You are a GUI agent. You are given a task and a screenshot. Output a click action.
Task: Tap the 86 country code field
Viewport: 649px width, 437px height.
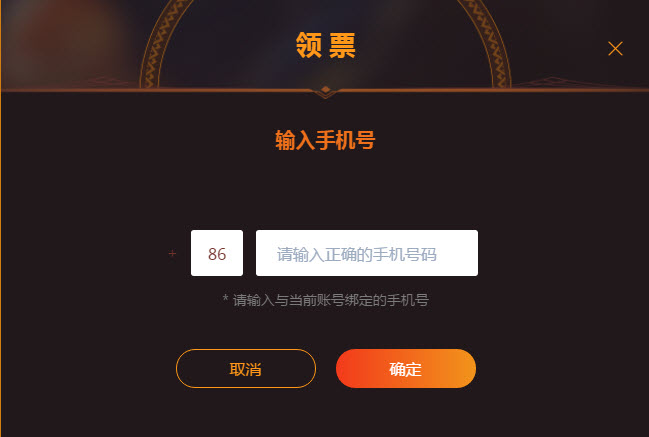click(x=217, y=254)
